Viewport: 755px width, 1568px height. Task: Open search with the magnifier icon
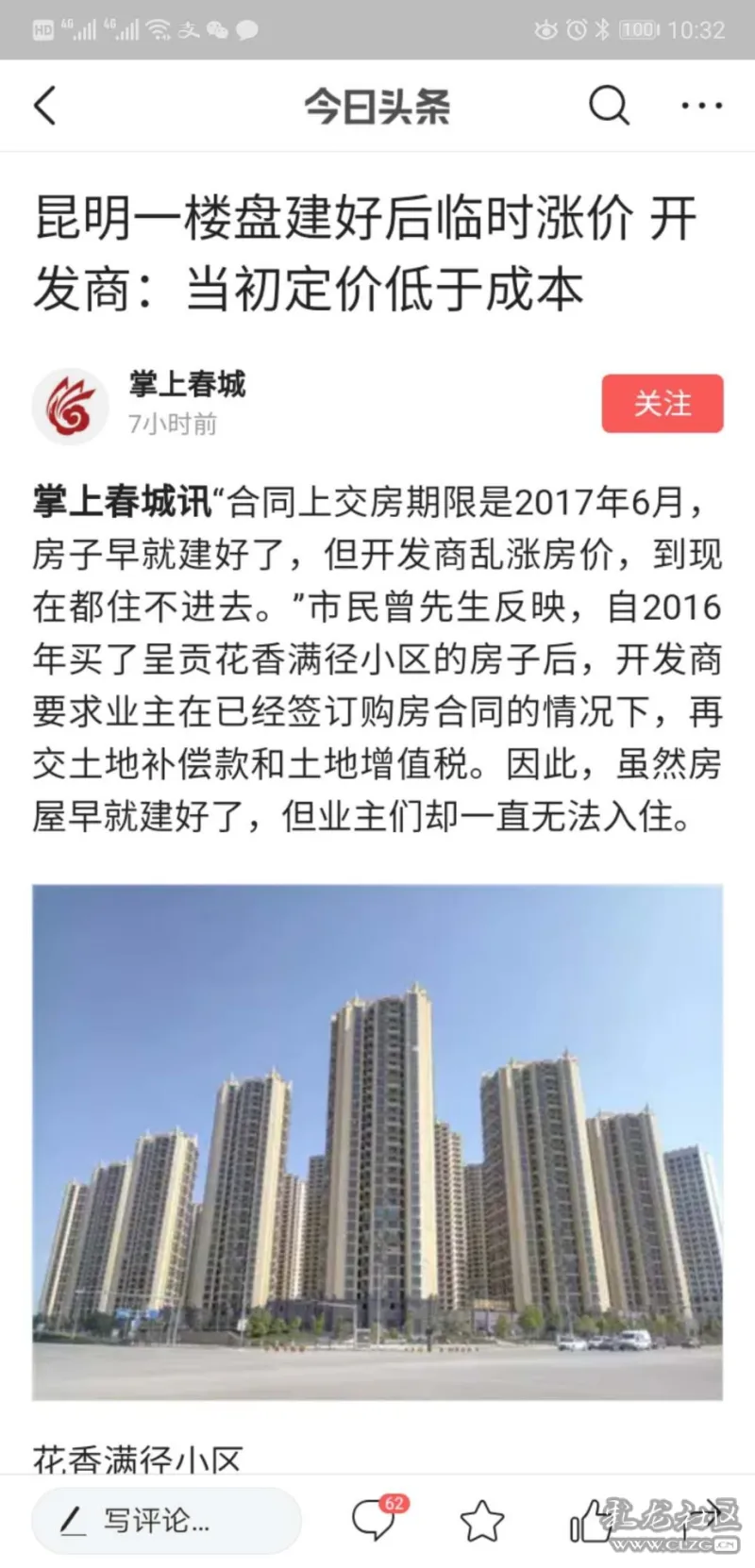coord(610,105)
